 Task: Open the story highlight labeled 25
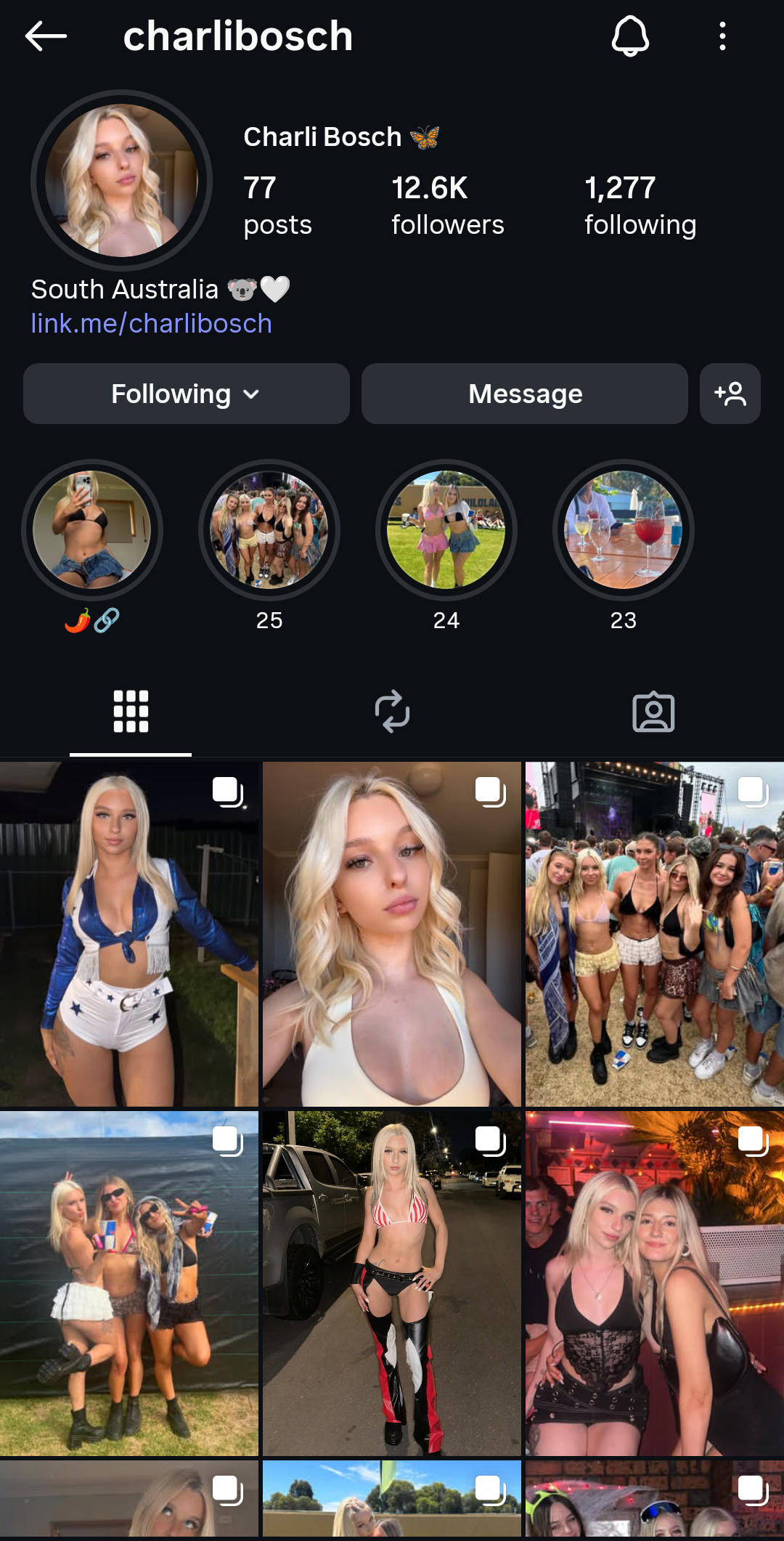point(269,530)
